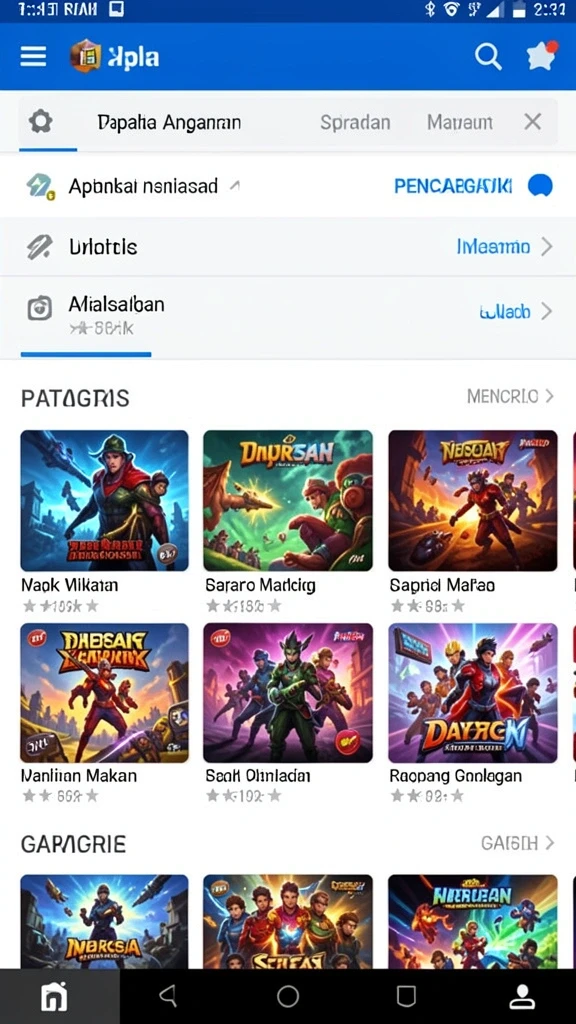Switch to the Spradan tab

(355, 122)
